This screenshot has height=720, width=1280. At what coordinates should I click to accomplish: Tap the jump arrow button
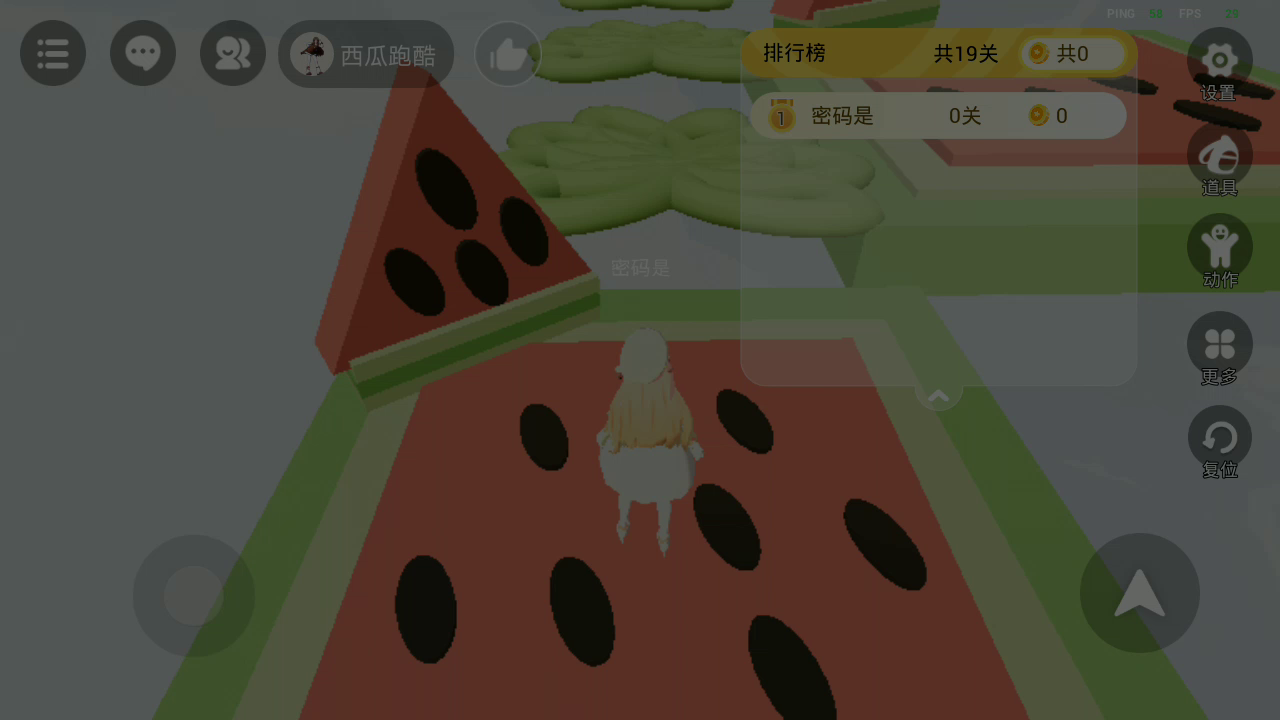click(x=1140, y=593)
